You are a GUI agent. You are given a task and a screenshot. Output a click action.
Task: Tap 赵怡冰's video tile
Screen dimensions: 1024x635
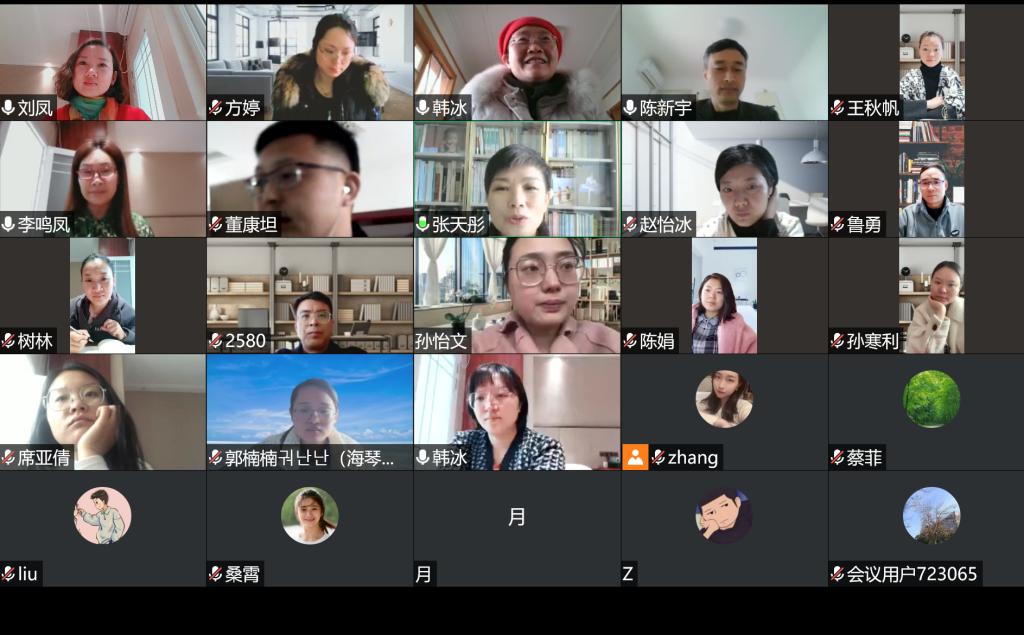pos(724,179)
